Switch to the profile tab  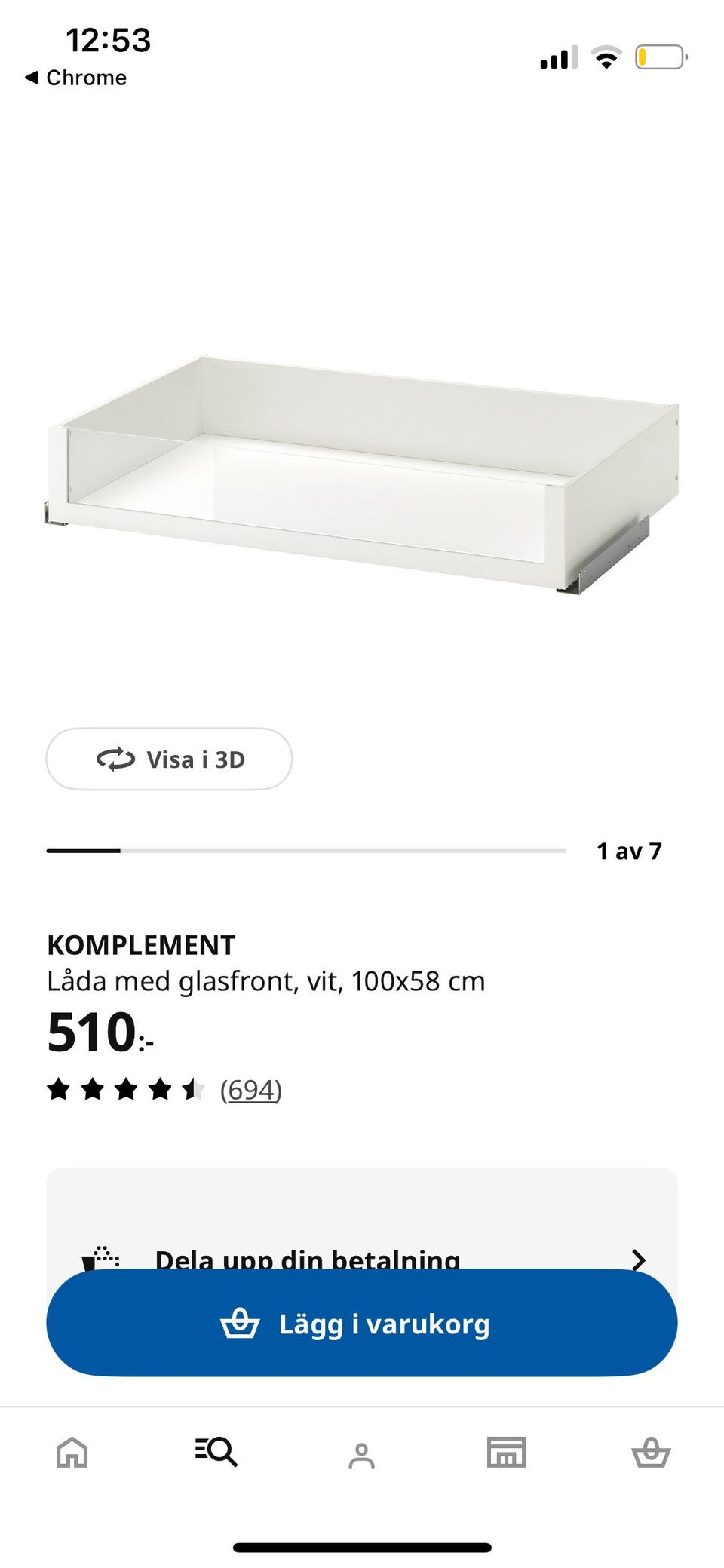361,1456
